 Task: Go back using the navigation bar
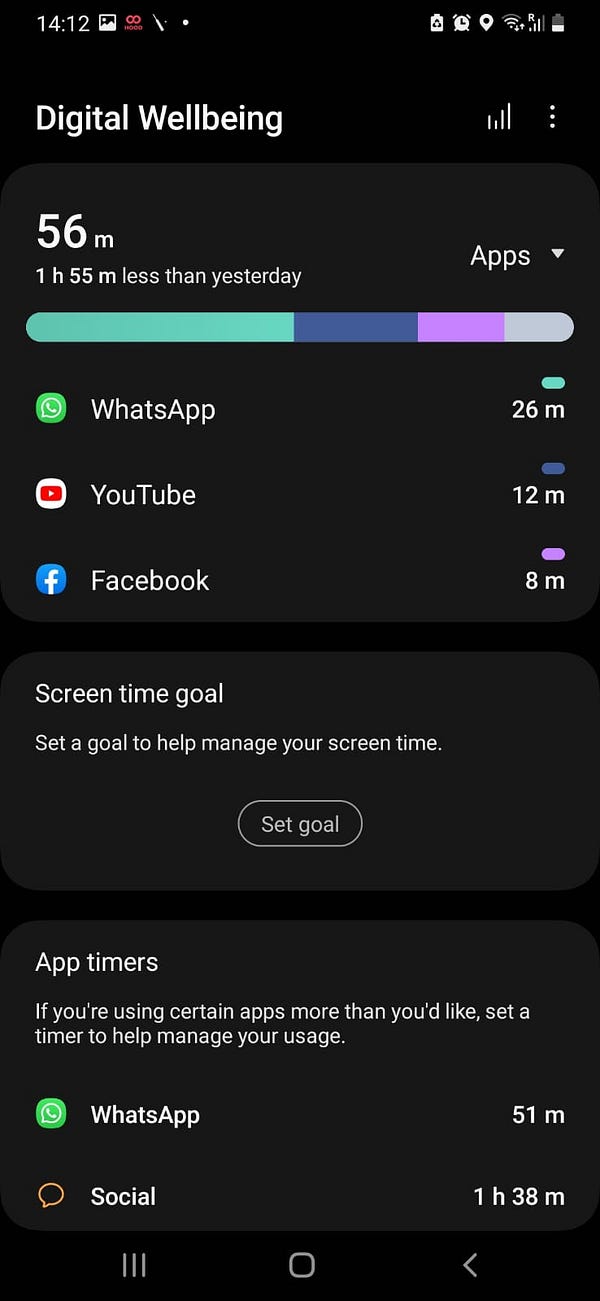tap(469, 1265)
